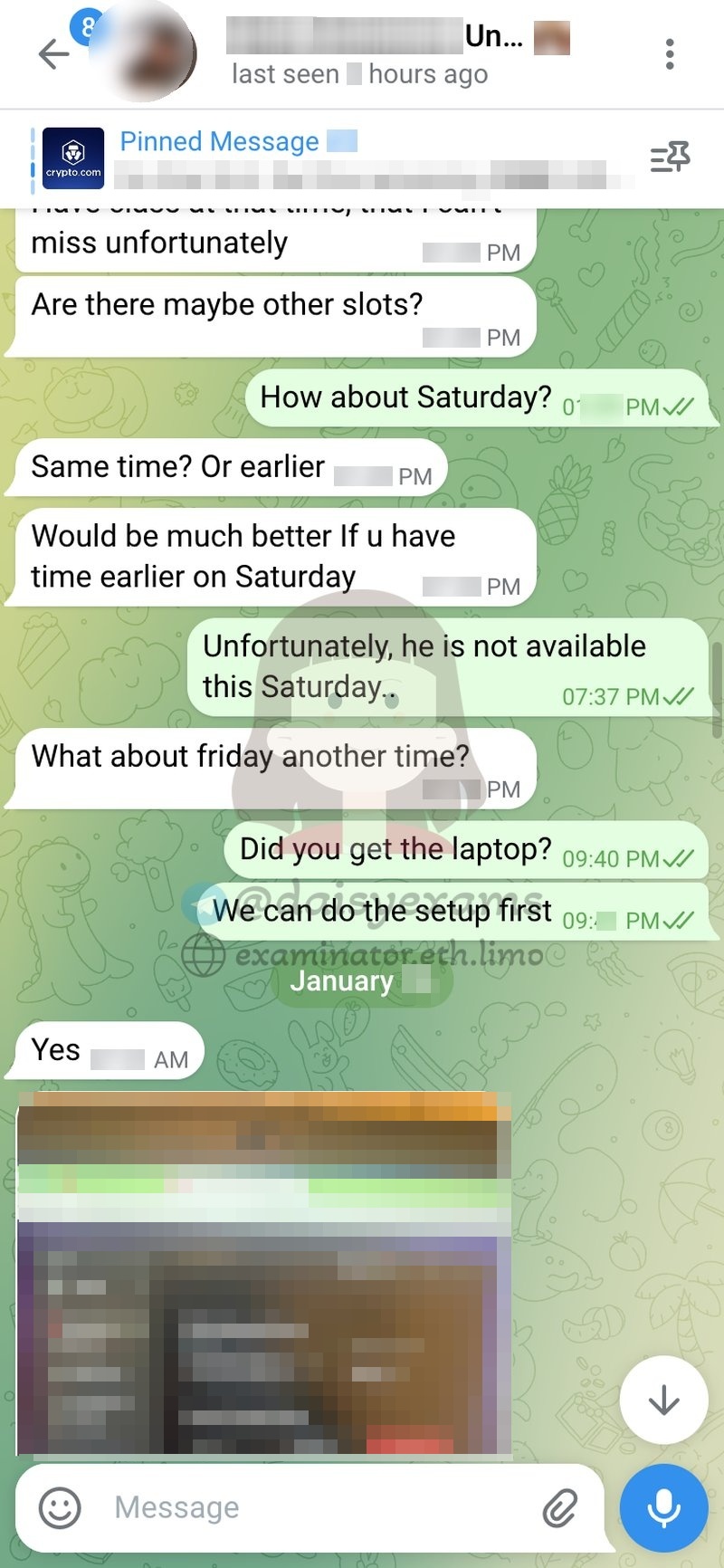Image resolution: width=724 pixels, height=1568 pixels.
Task: Focus the Message text field
Action: (317, 1507)
